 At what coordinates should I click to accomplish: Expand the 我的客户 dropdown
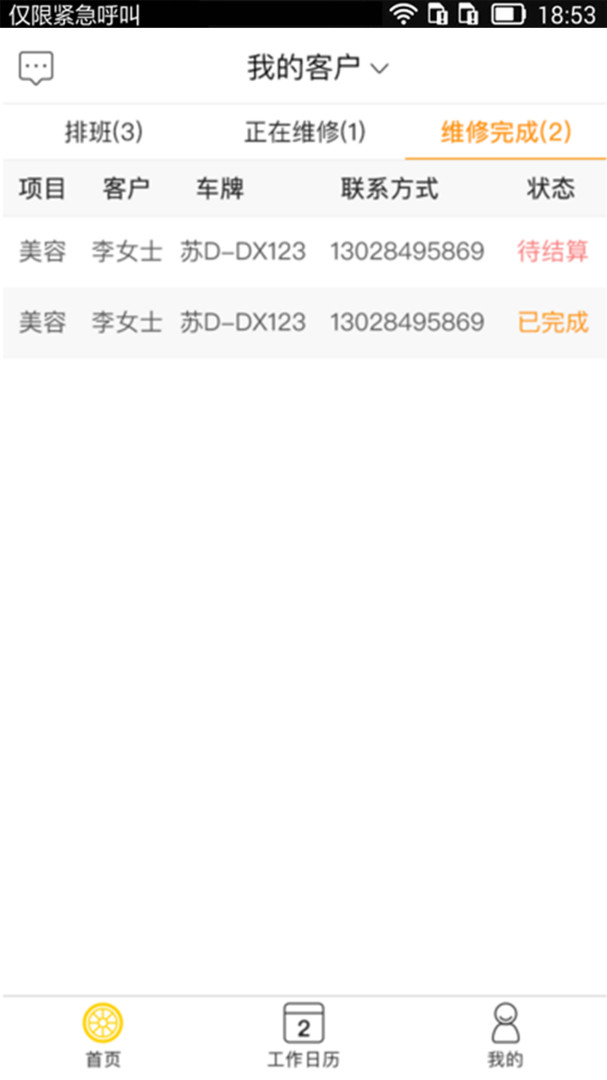click(x=317, y=68)
